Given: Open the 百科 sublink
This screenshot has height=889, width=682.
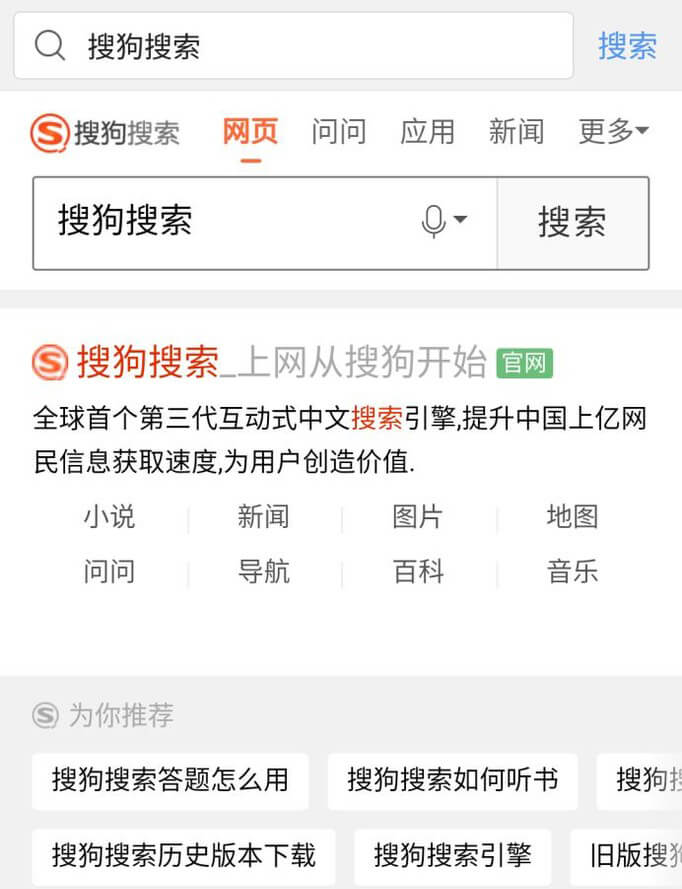Looking at the screenshot, I should [x=418, y=572].
